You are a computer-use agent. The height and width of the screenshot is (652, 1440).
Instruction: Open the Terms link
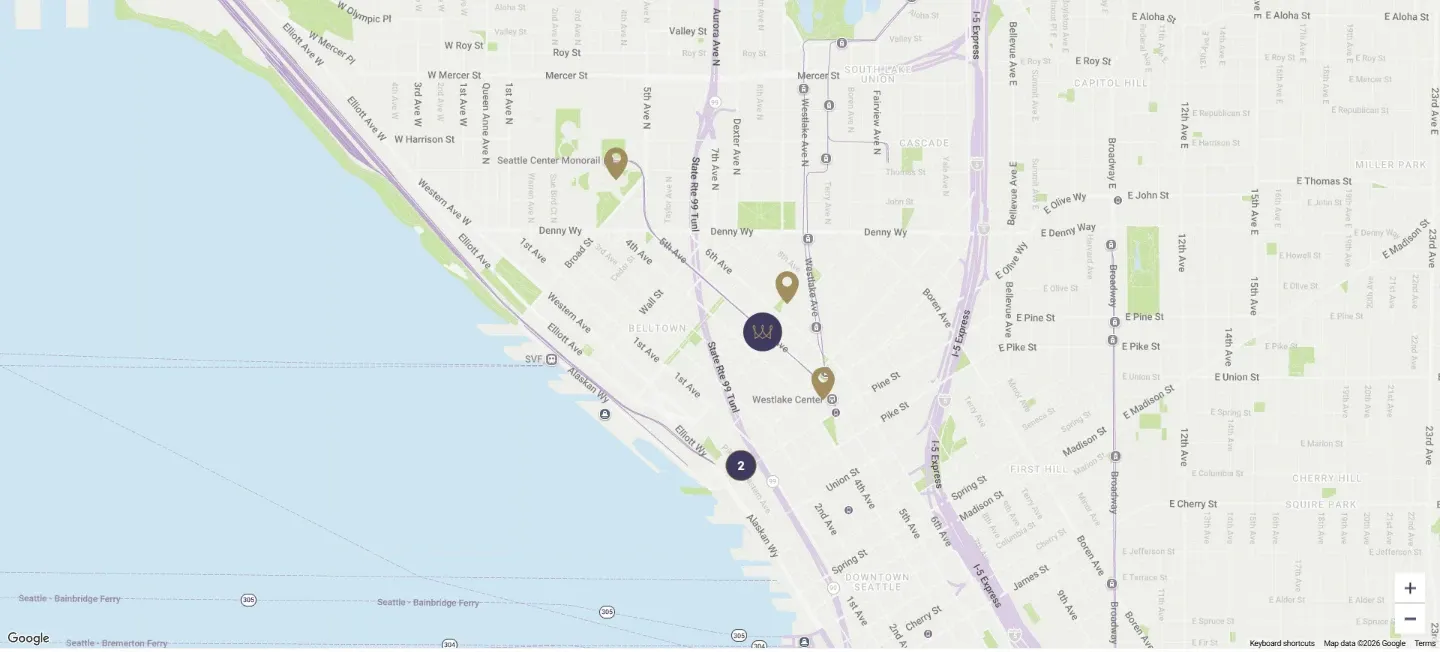[x=1425, y=643]
